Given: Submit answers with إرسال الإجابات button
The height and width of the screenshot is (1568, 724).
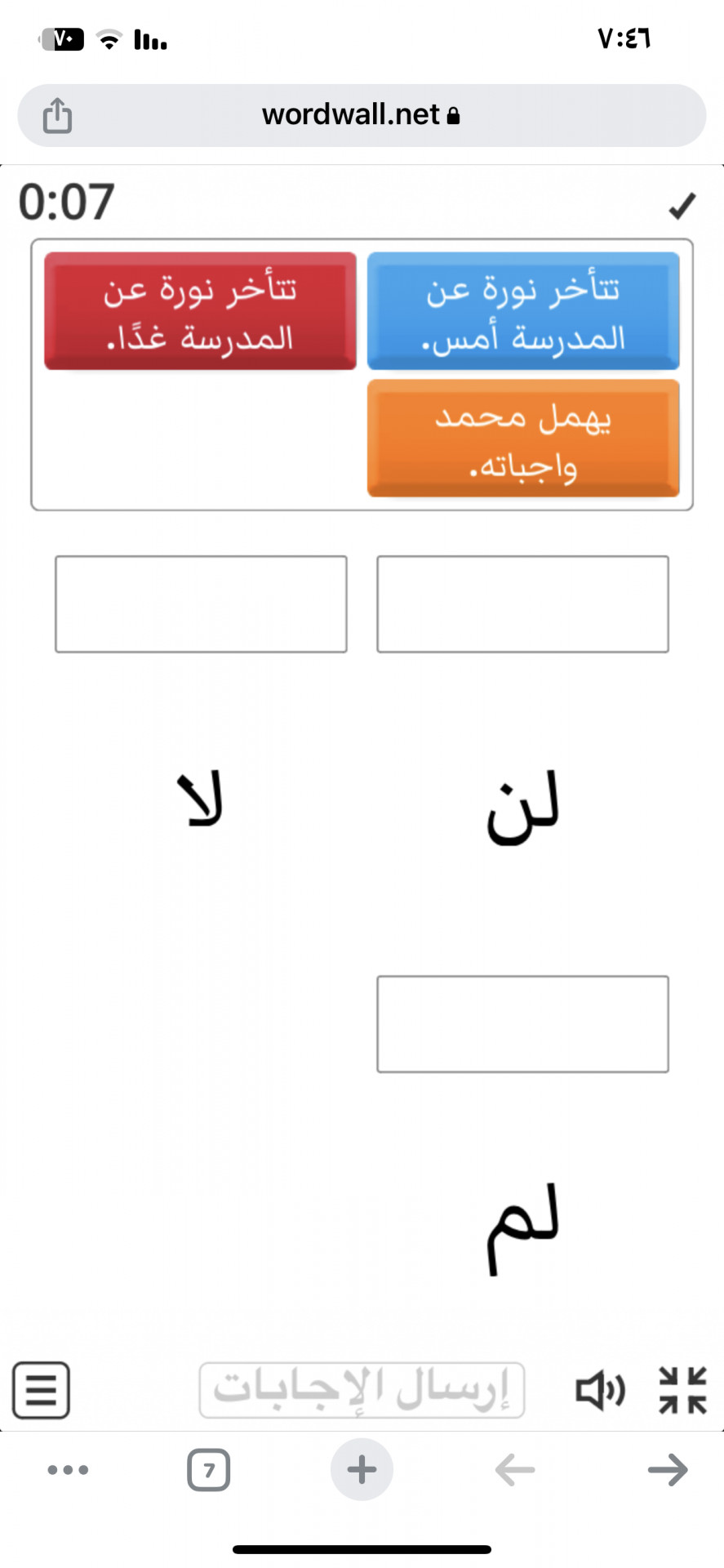Looking at the screenshot, I should point(362,1390).
